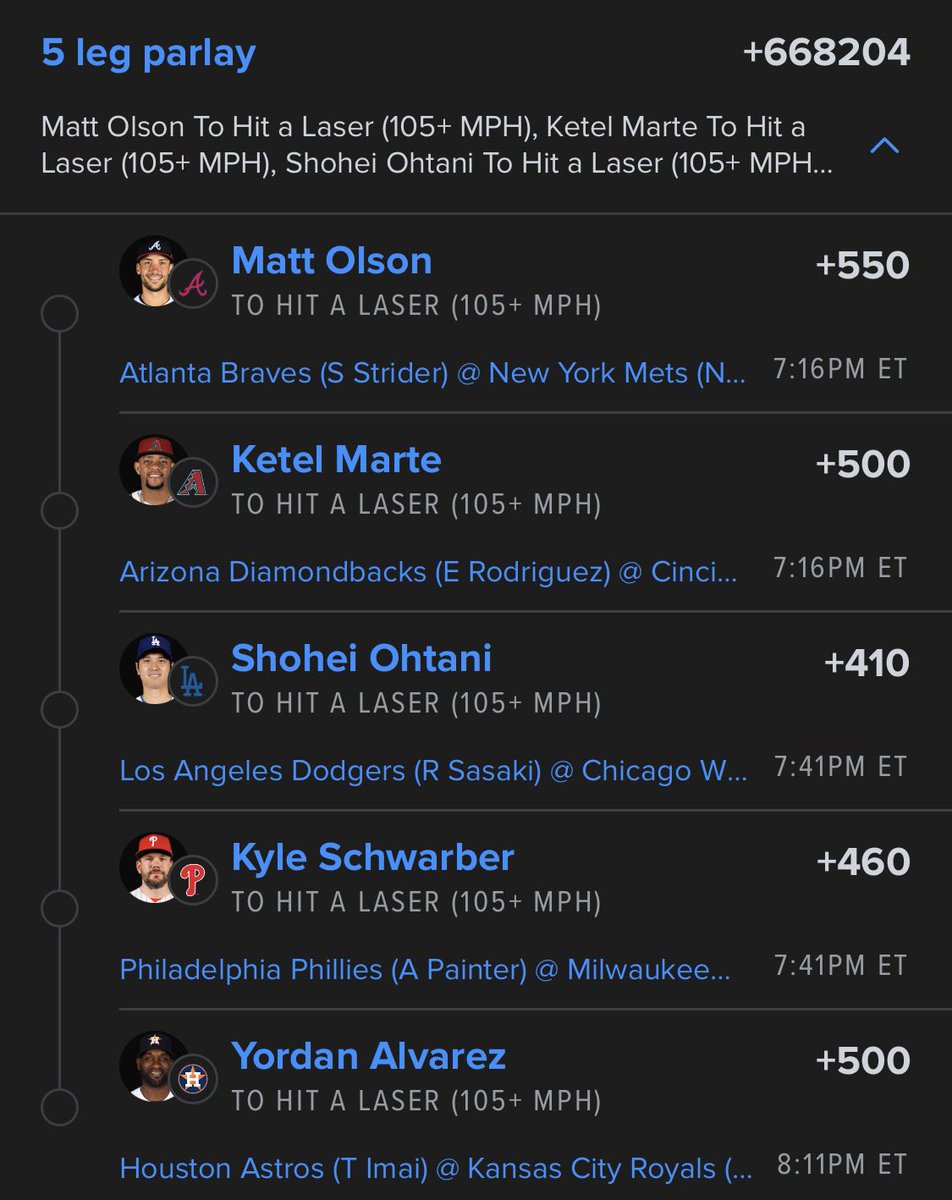The width and height of the screenshot is (952, 1200).
Task: Open the Braves @ Mets game link
Action: 433,373
